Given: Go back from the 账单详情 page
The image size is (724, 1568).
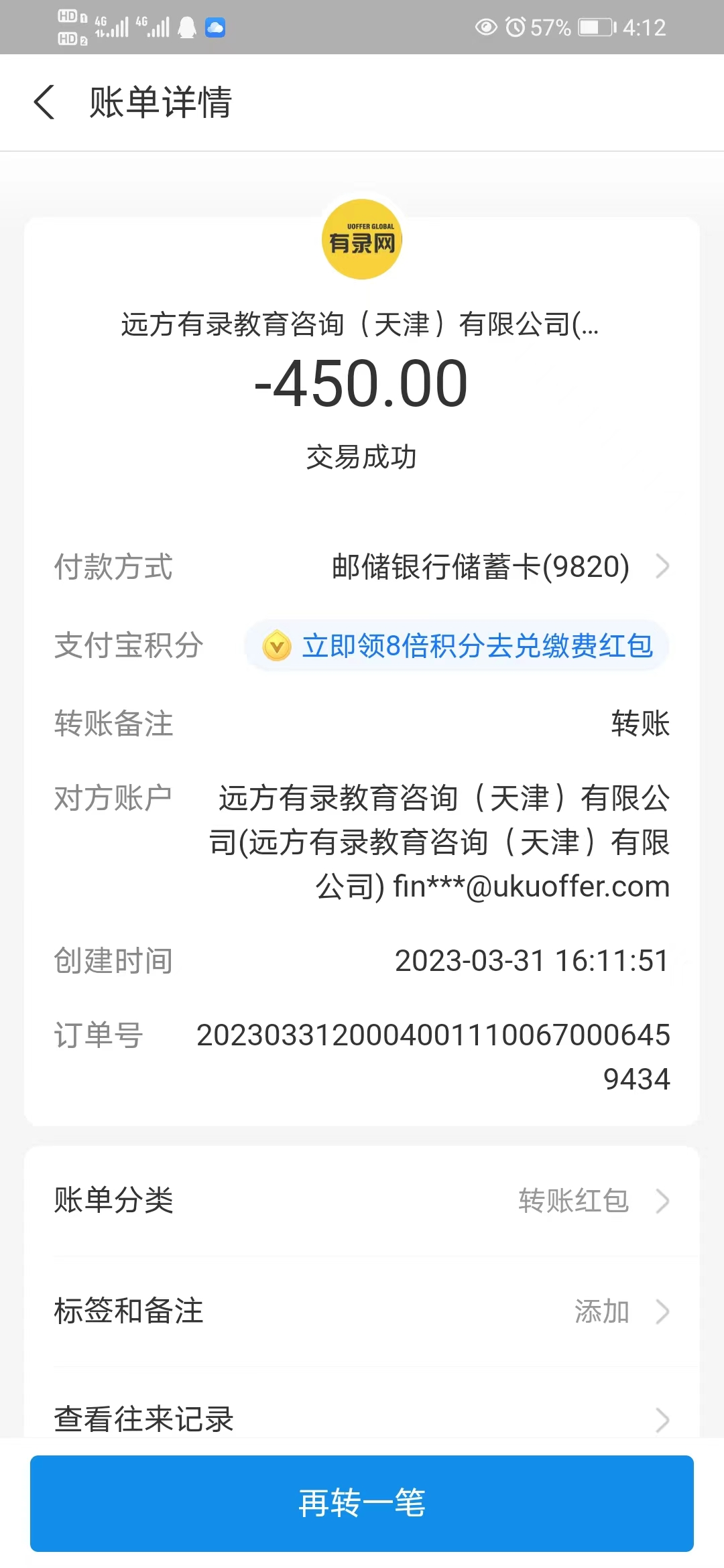Looking at the screenshot, I should tap(44, 103).
